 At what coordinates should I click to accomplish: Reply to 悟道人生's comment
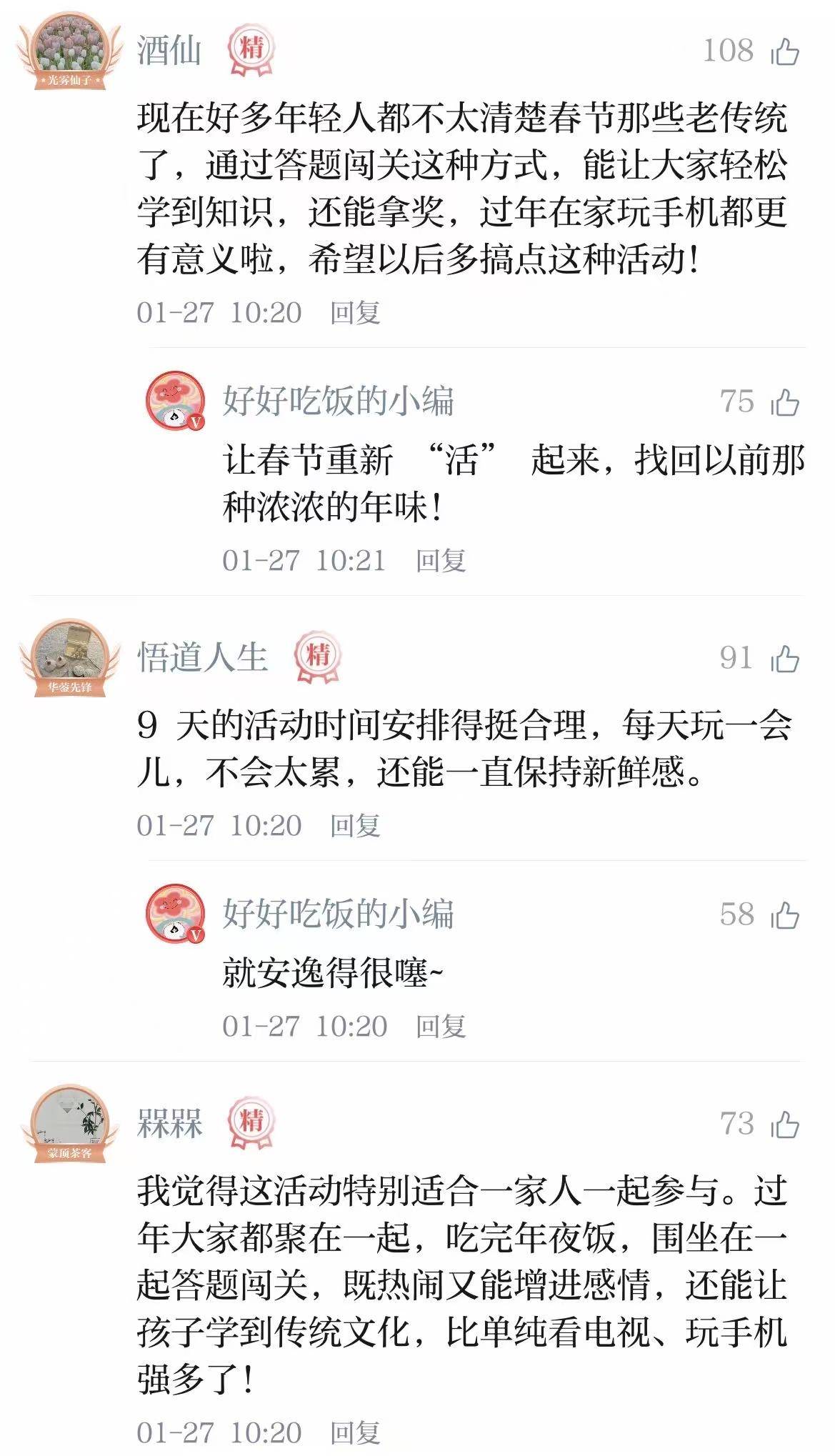click(355, 826)
